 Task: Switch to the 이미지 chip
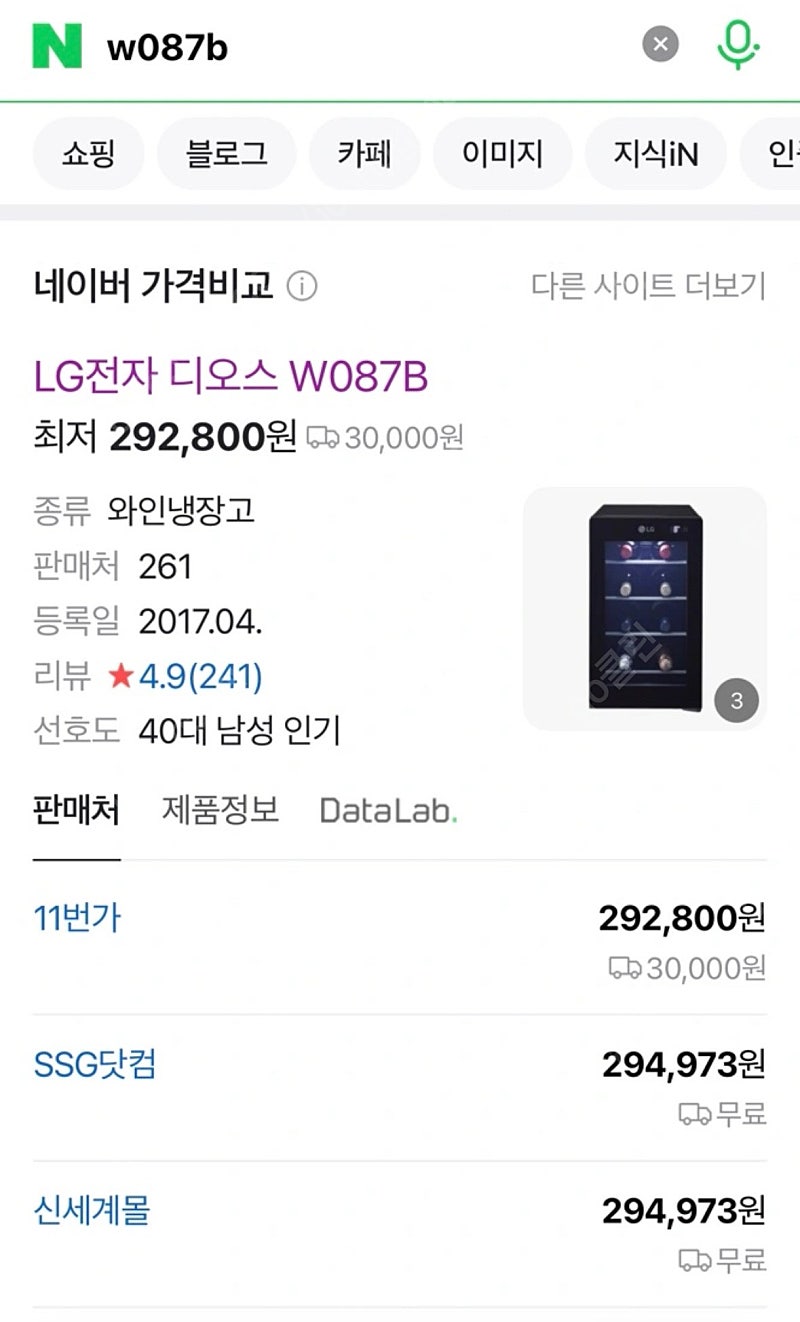(x=502, y=153)
